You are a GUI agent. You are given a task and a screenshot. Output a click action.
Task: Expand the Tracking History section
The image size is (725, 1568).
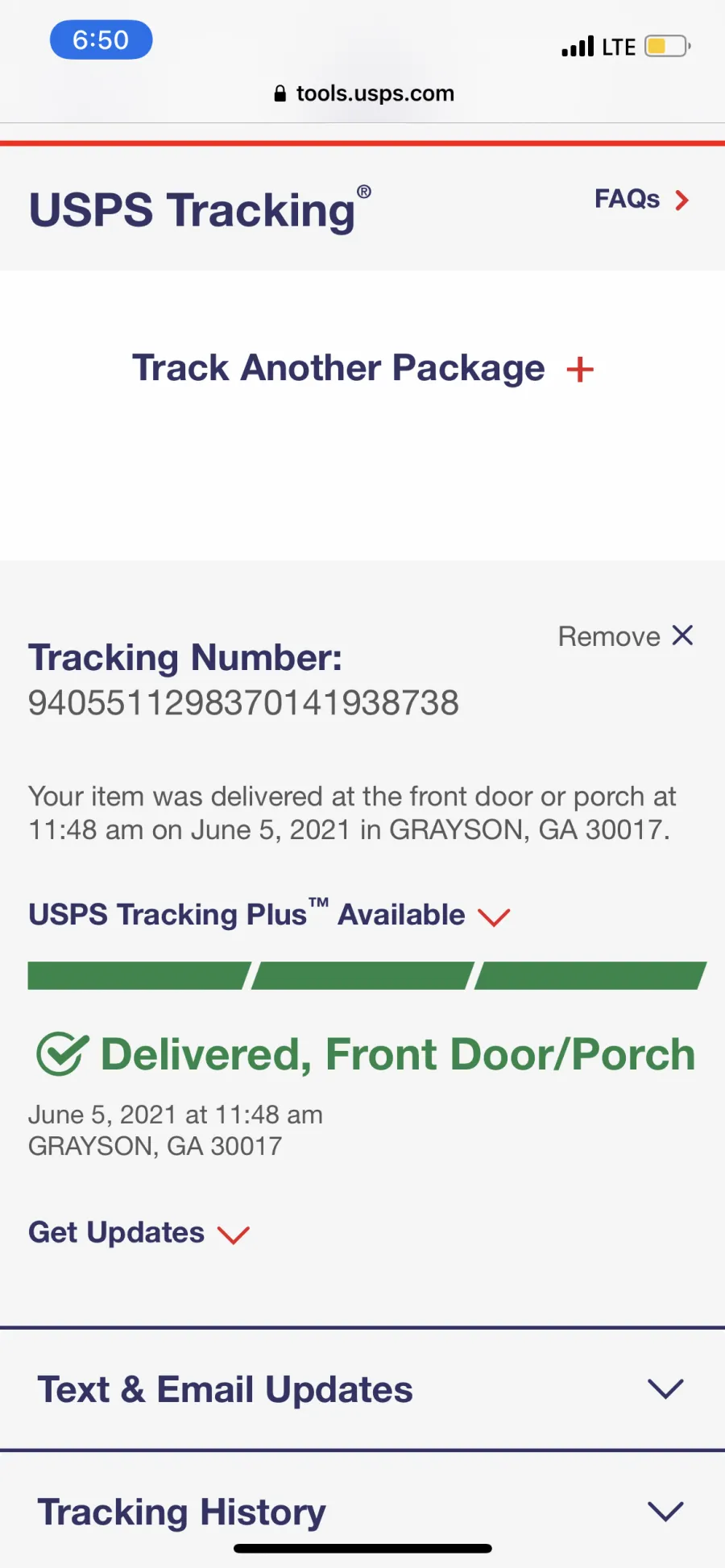362,1511
